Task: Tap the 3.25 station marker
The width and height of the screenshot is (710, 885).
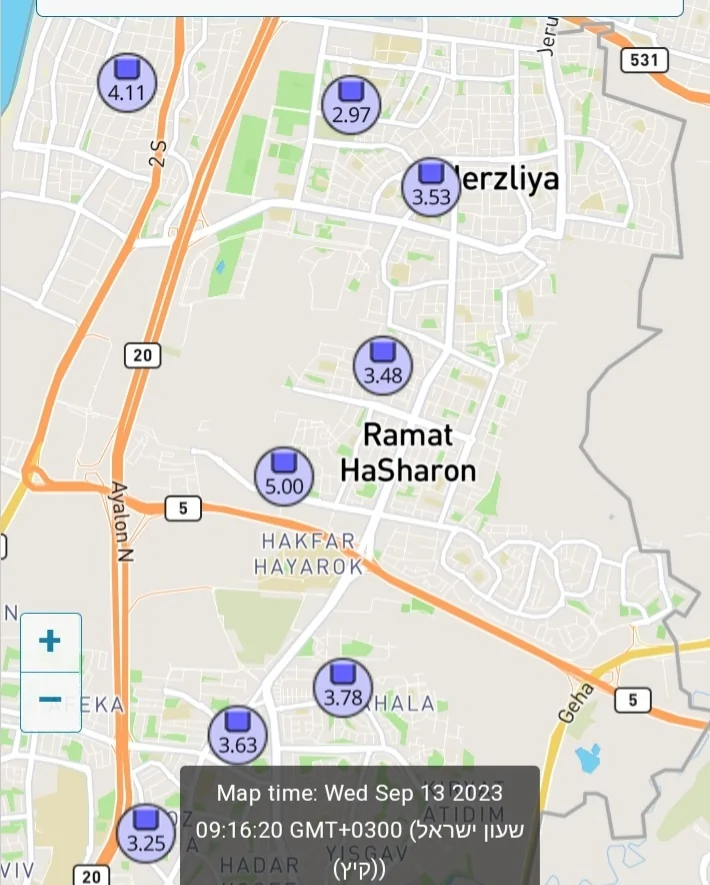Action: click(146, 833)
